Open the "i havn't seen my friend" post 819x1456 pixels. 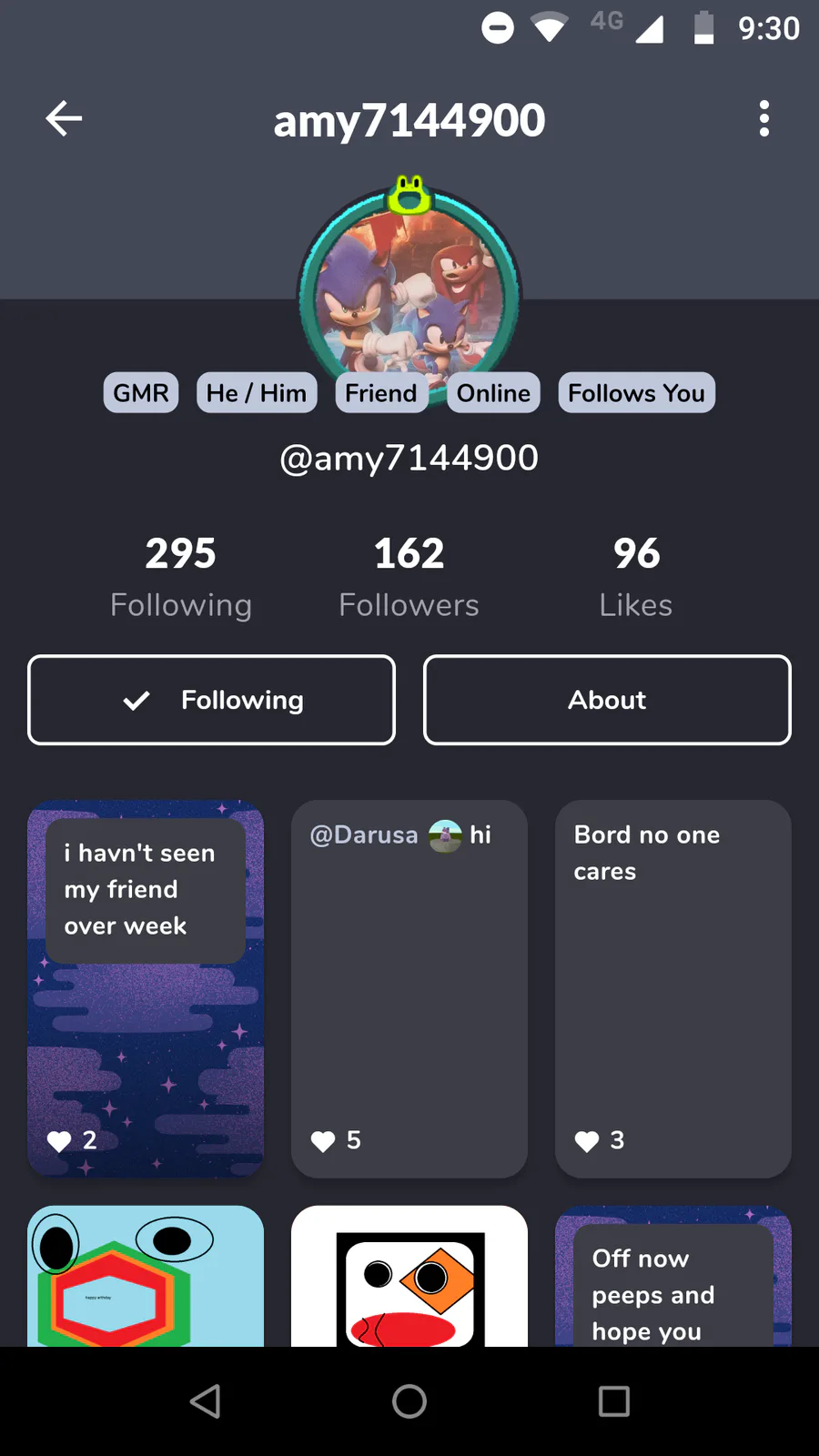(146, 989)
